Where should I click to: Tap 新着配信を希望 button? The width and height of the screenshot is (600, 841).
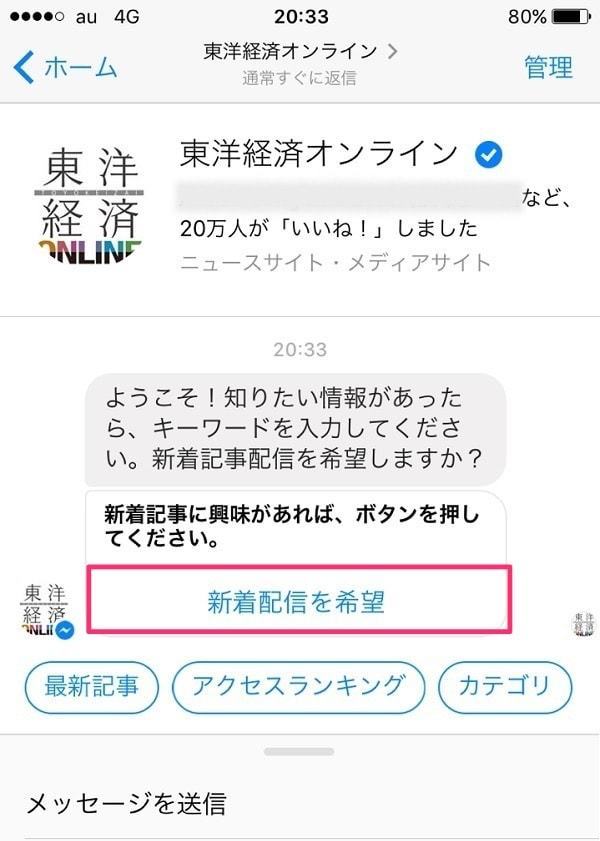pyautogui.click(x=298, y=601)
